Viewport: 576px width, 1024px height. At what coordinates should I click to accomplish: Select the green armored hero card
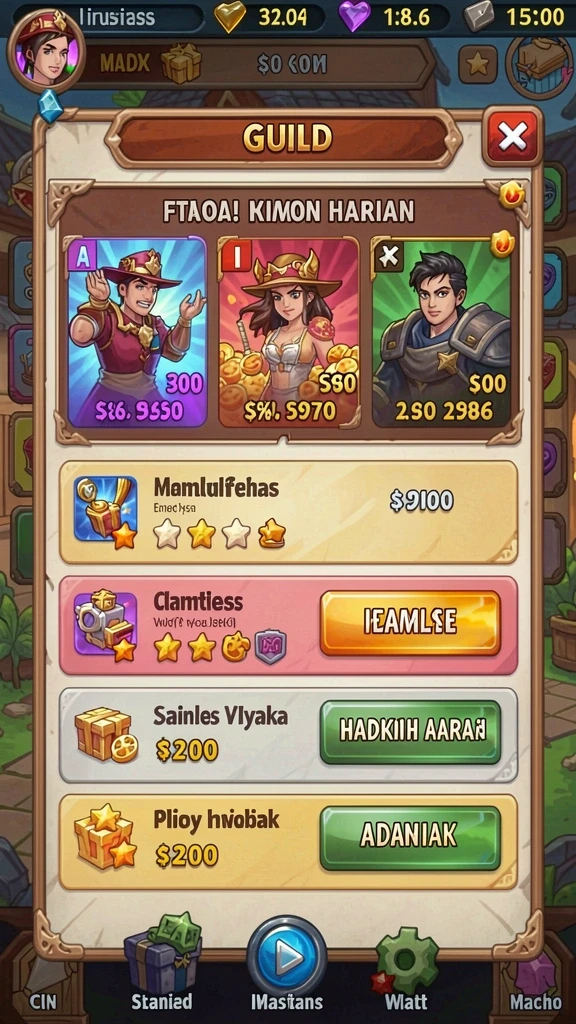441,332
